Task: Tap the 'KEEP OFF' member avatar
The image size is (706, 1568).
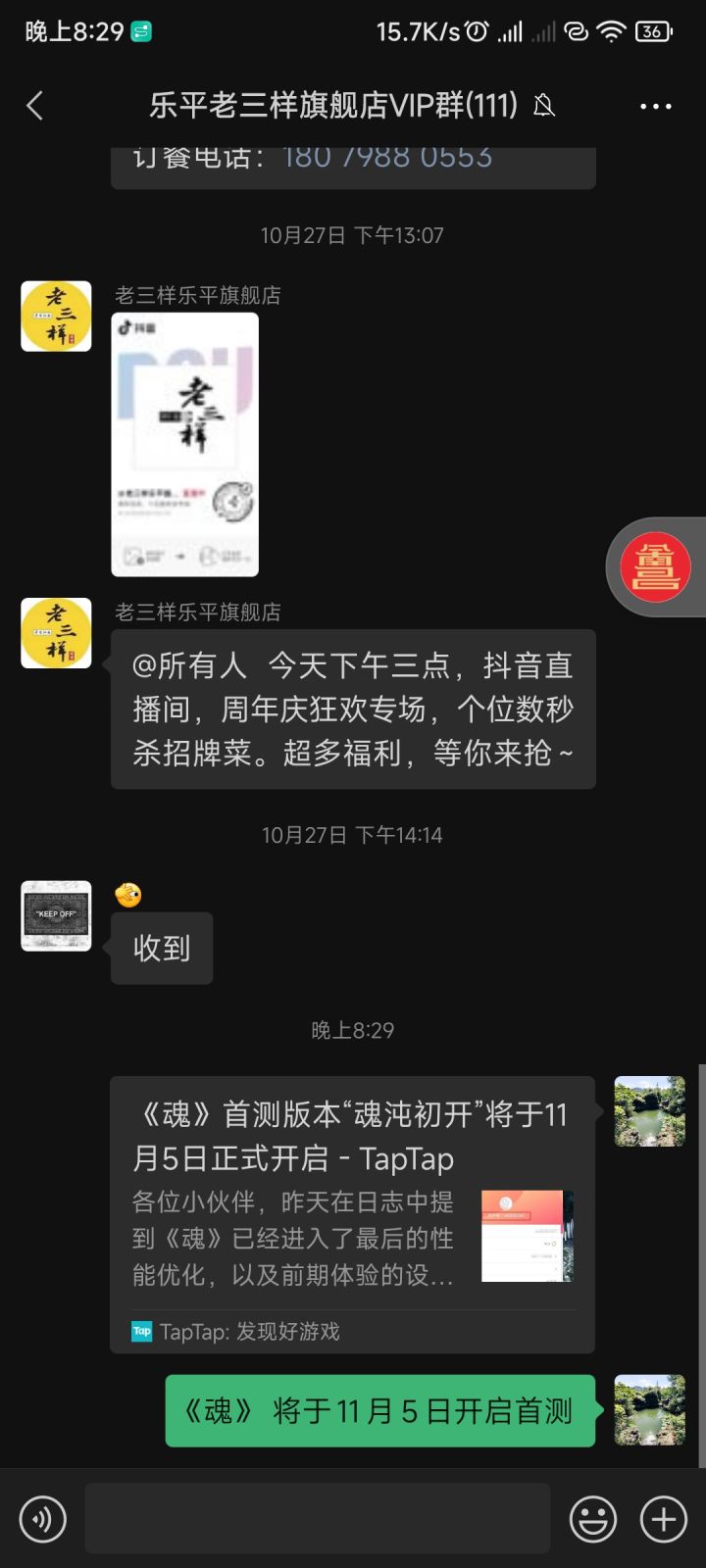Action: point(56,914)
